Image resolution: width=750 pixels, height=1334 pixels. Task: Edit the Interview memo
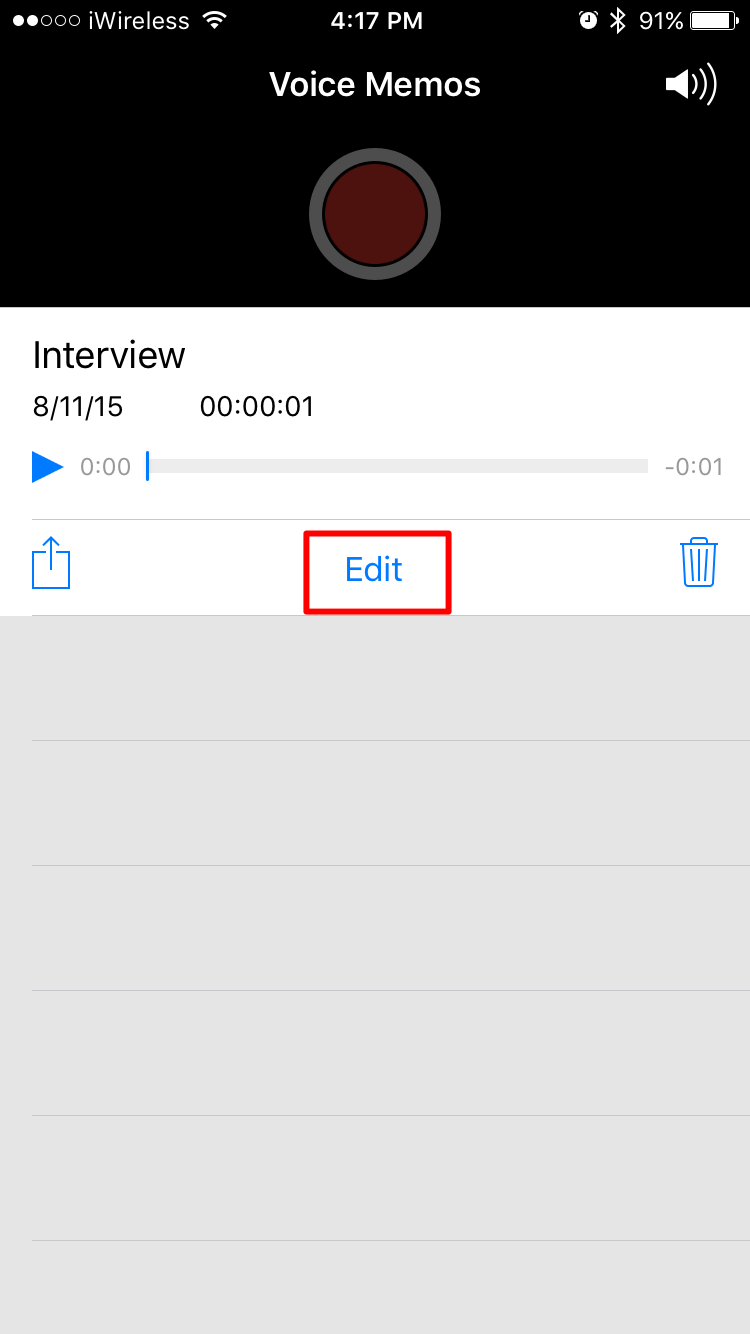[x=374, y=570]
